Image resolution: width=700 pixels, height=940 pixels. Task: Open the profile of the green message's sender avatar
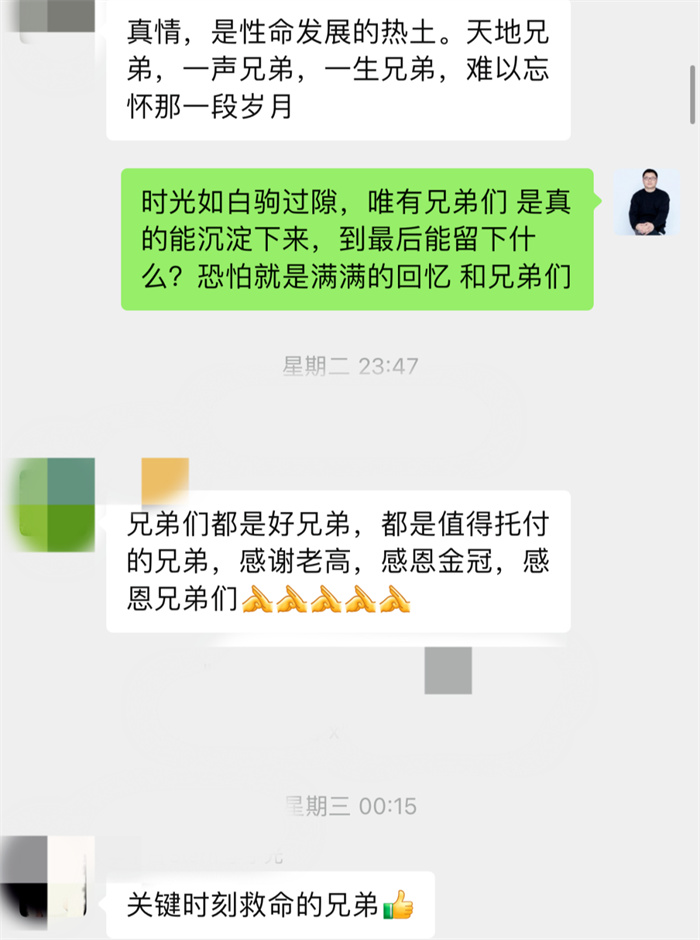(x=647, y=202)
